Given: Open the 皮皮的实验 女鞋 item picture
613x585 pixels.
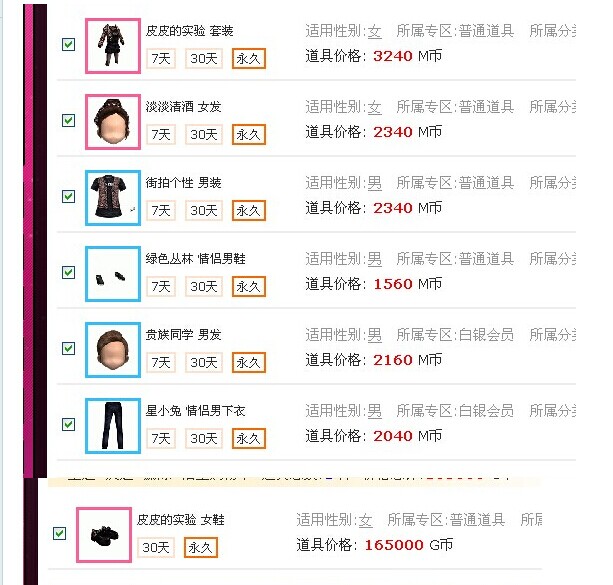Looking at the screenshot, I should click(104, 535).
